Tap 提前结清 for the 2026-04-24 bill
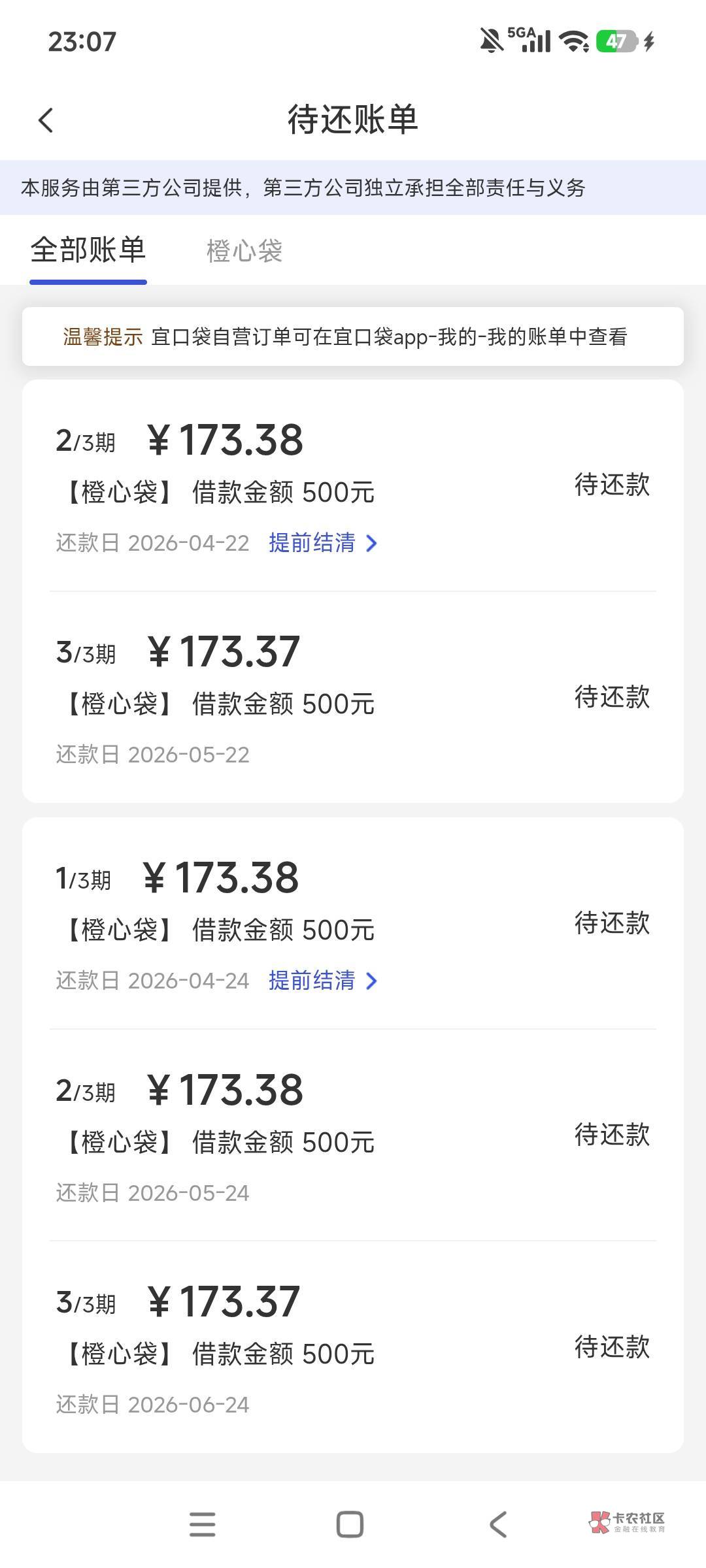Screen dimensions: 706x1568 tap(323, 981)
